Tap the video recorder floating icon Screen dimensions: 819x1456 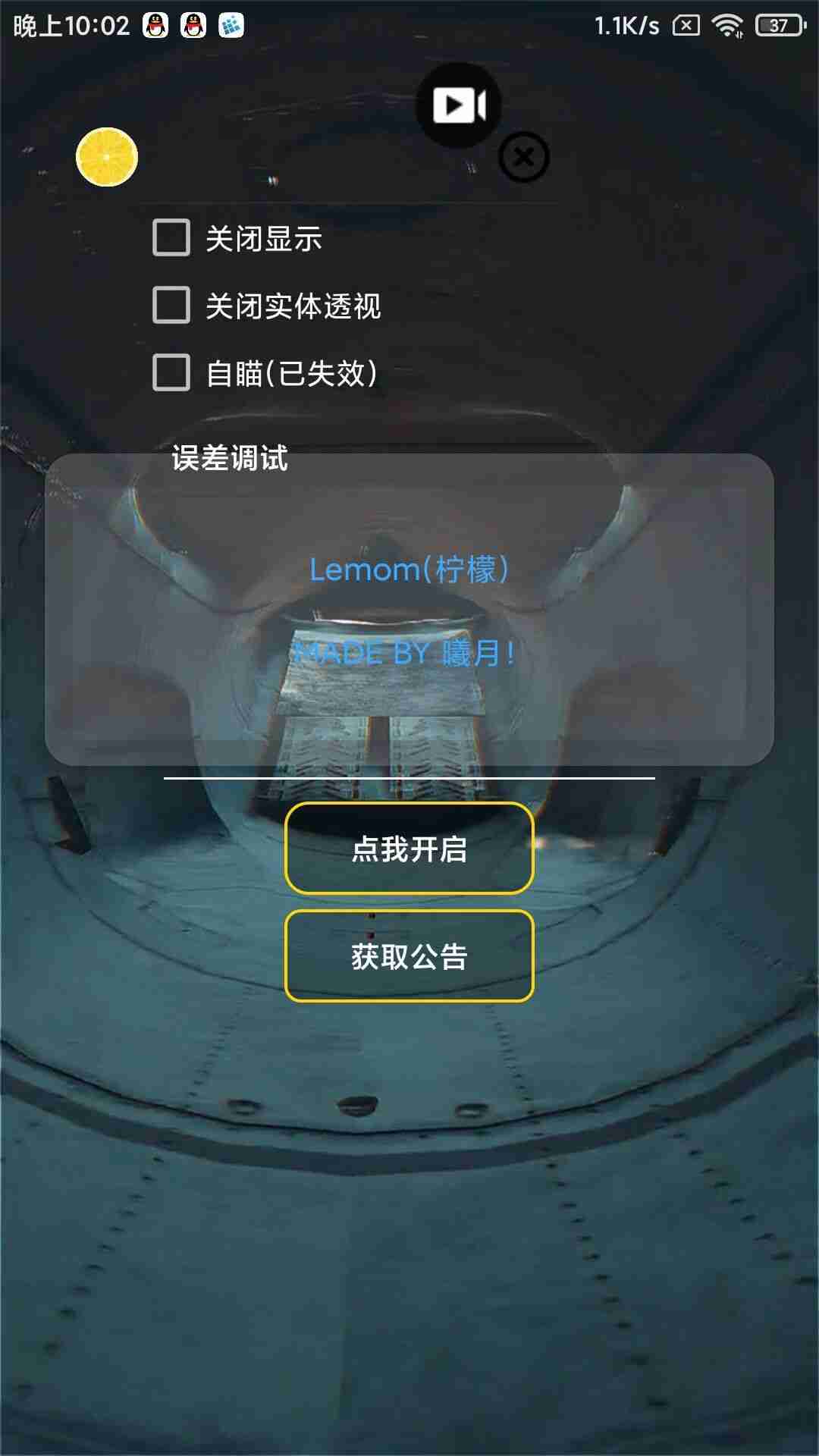click(459, 105)
